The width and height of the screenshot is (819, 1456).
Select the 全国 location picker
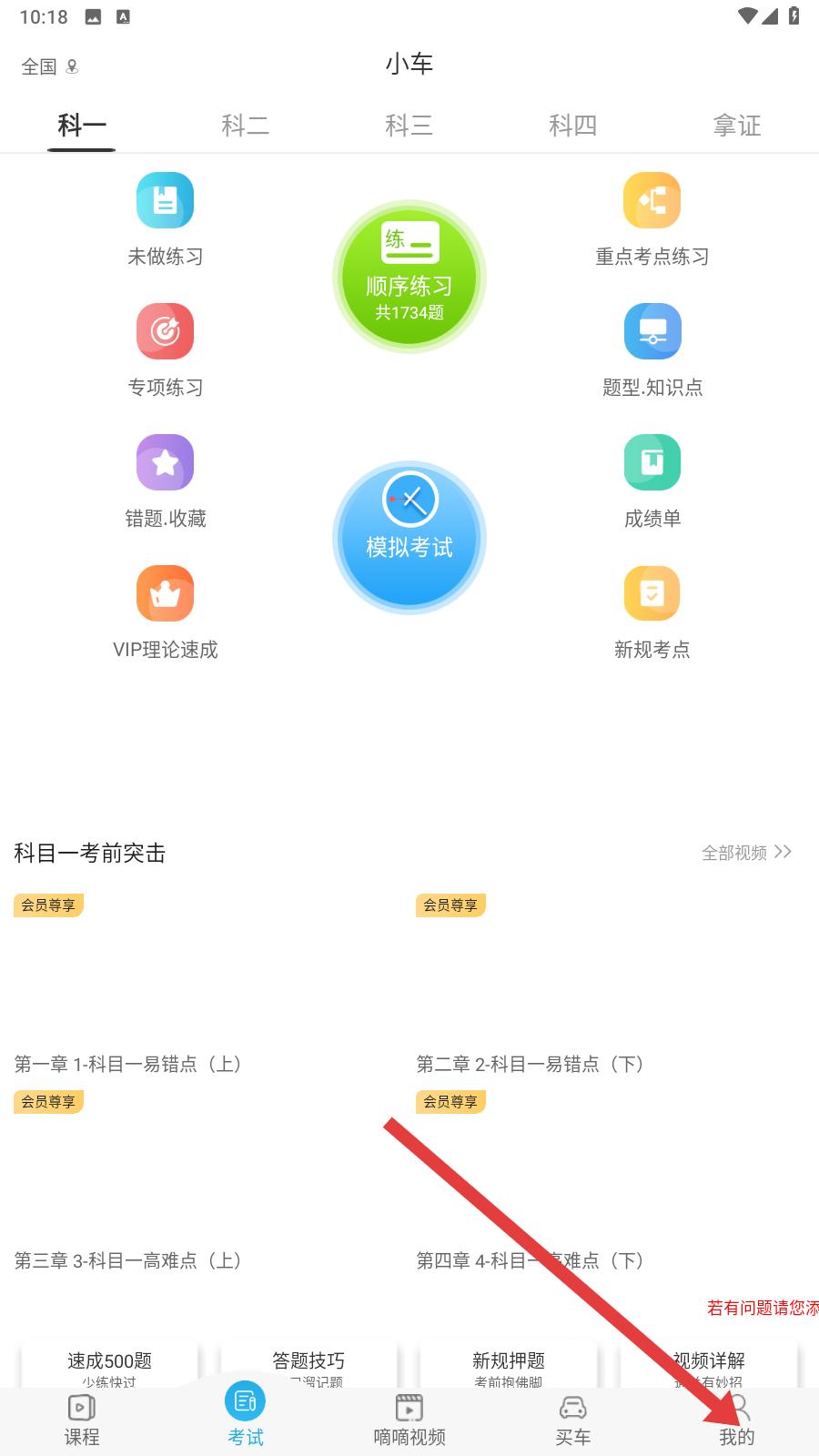[49, 66]
